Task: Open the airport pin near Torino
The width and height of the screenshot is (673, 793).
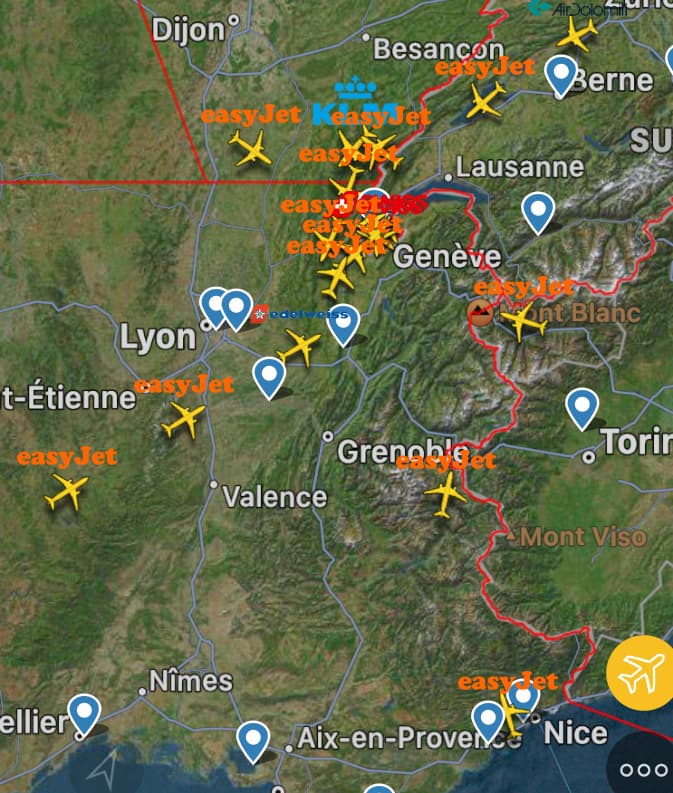Action: pyautogui.click(x=582, y=407)
